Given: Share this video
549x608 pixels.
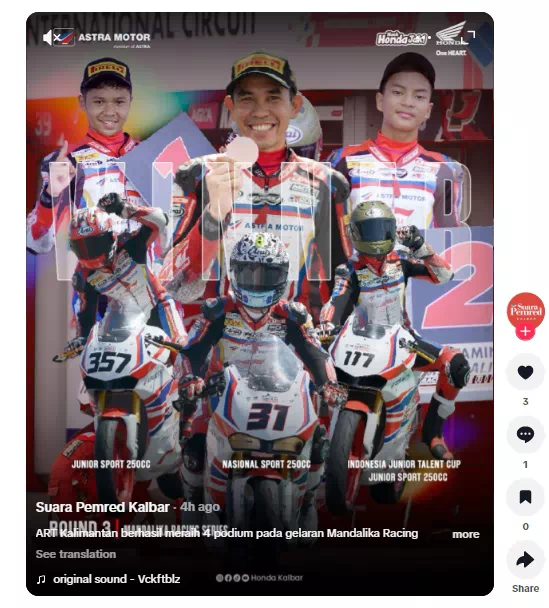Looking at the screenshot, I should pyautogui.click(x=525, y=560).
